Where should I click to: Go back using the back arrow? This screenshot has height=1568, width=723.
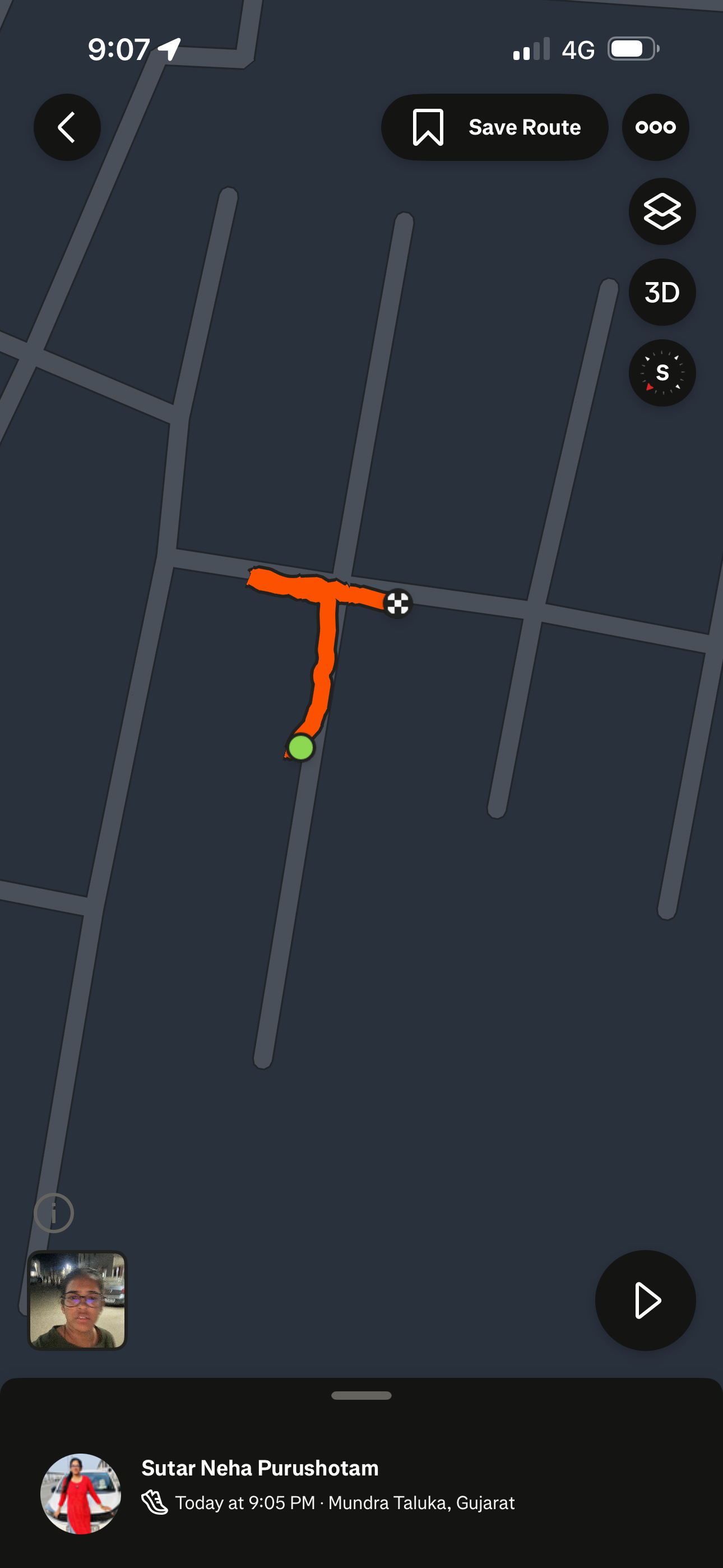pyautogui.click(x=67, y=127)
